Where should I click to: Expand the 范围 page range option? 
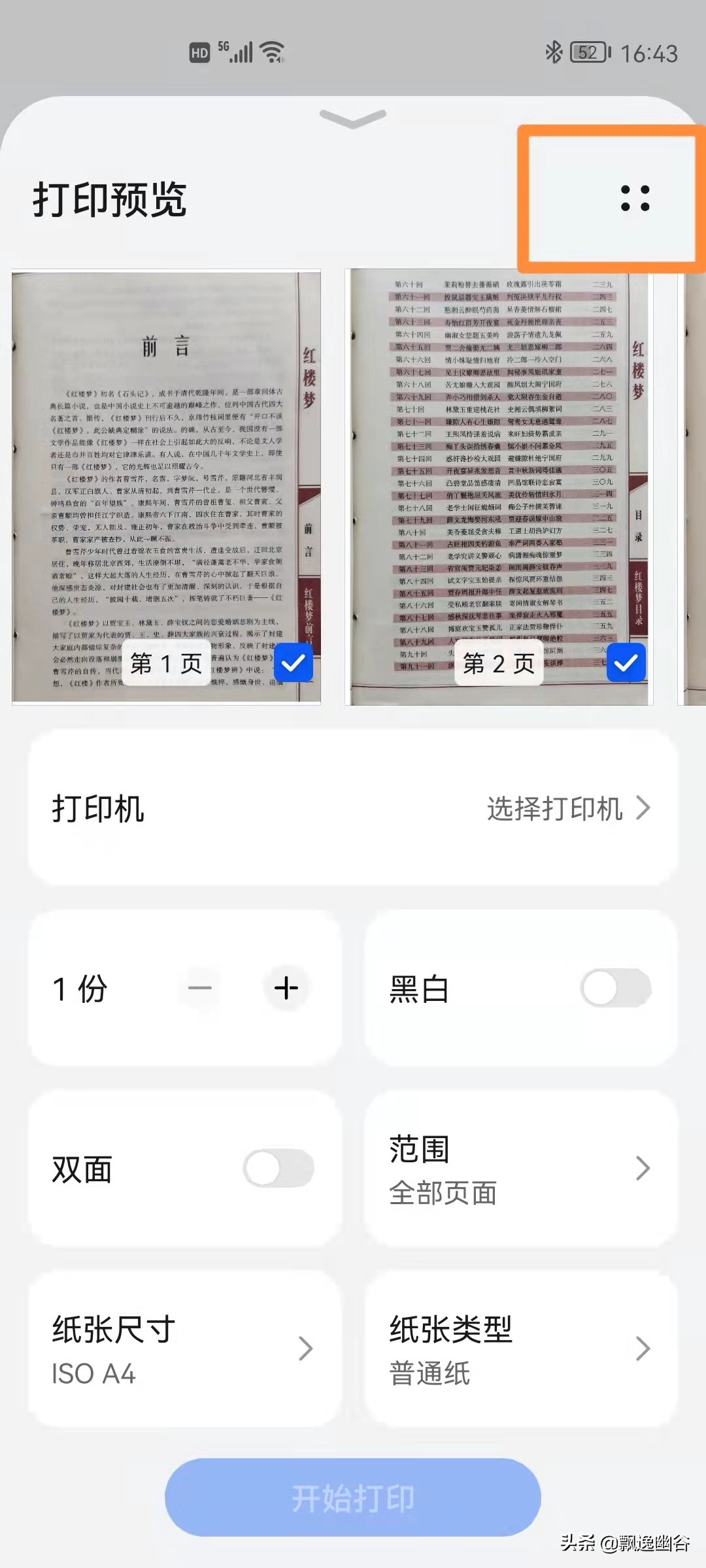641,1168
